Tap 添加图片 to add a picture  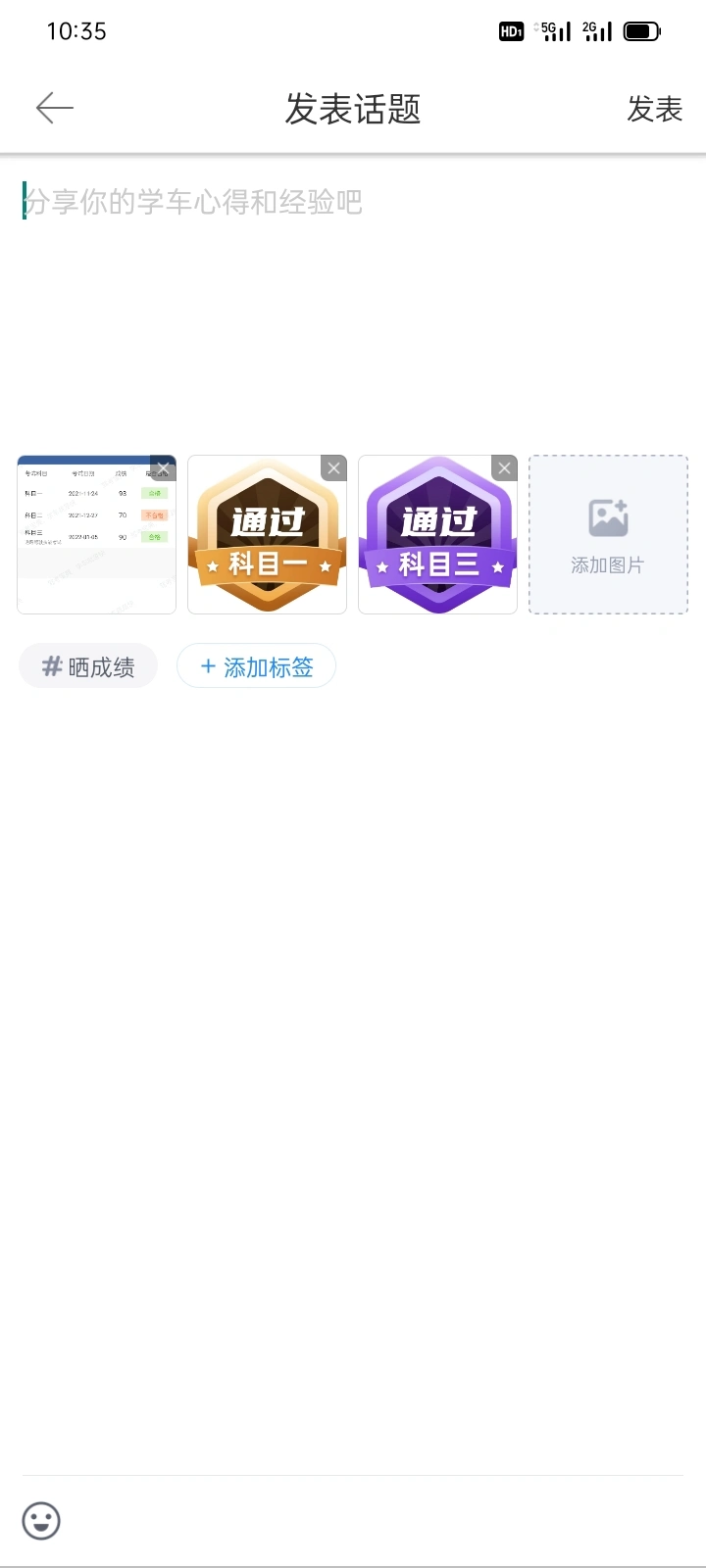(x=608, y=535)
